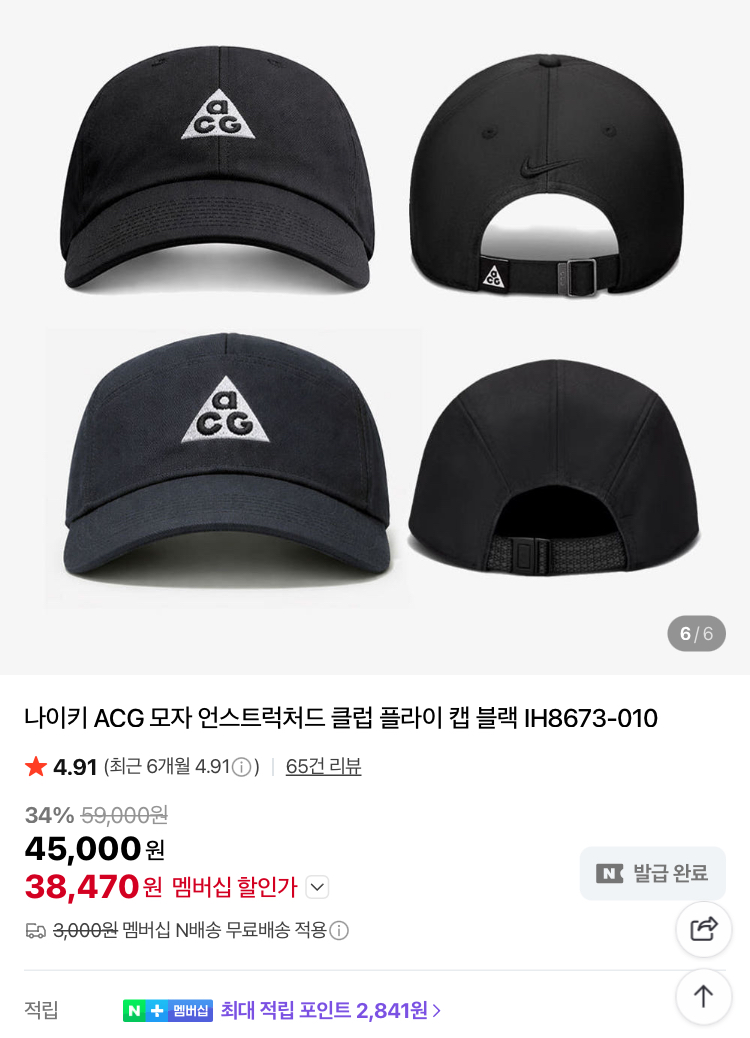Share this product
The width and height of the screenshot is (750, 1038).
pyautogui.click(x=704, y=929)
